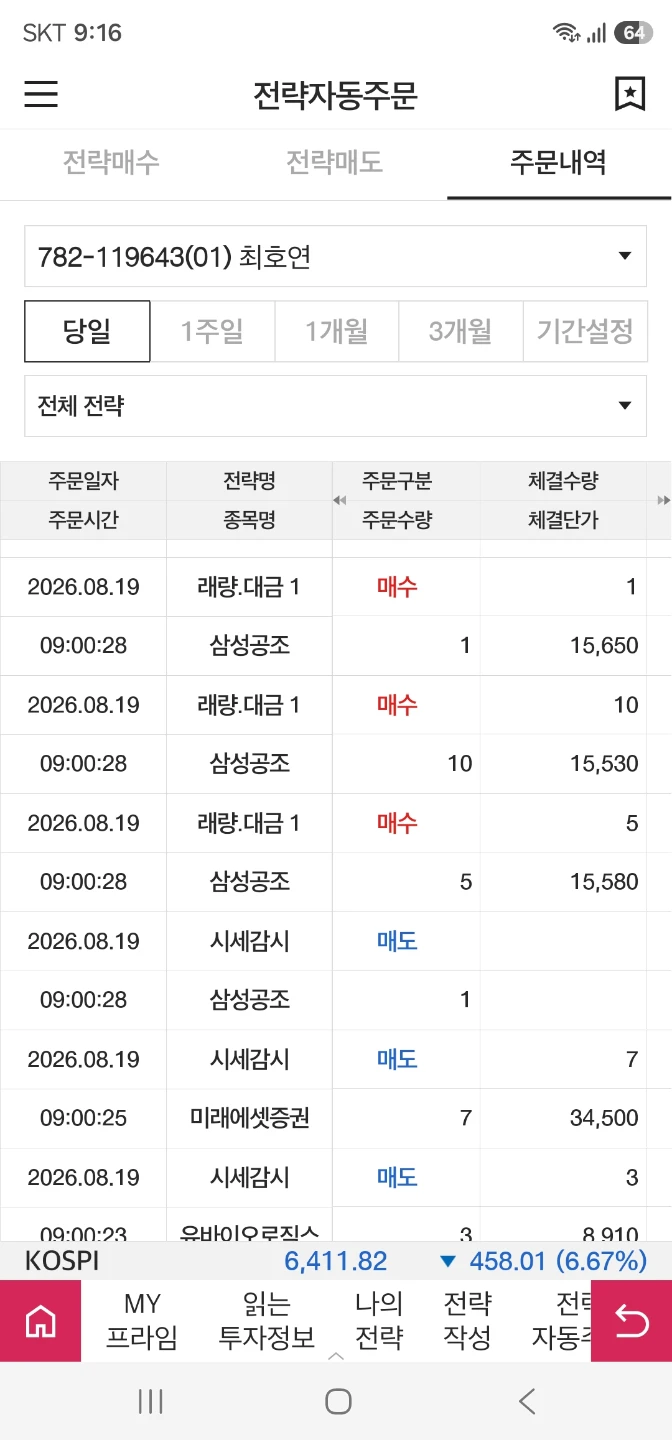Select the 당일 period filter
672x1440 pixels.
coord(87,331)
